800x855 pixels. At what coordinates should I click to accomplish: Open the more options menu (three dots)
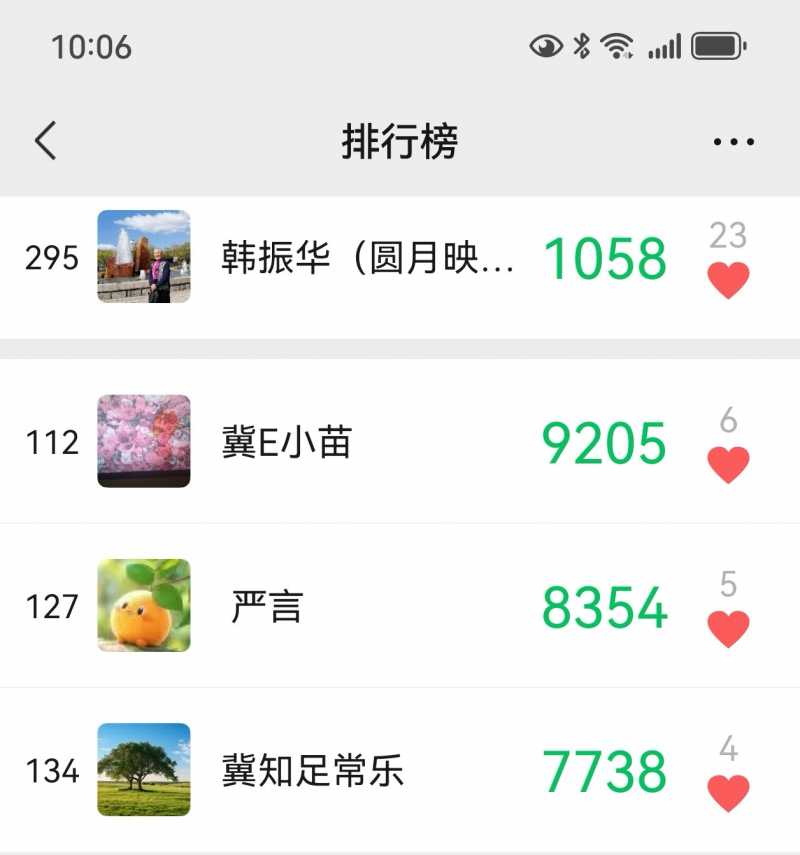[x=734, y=141]
